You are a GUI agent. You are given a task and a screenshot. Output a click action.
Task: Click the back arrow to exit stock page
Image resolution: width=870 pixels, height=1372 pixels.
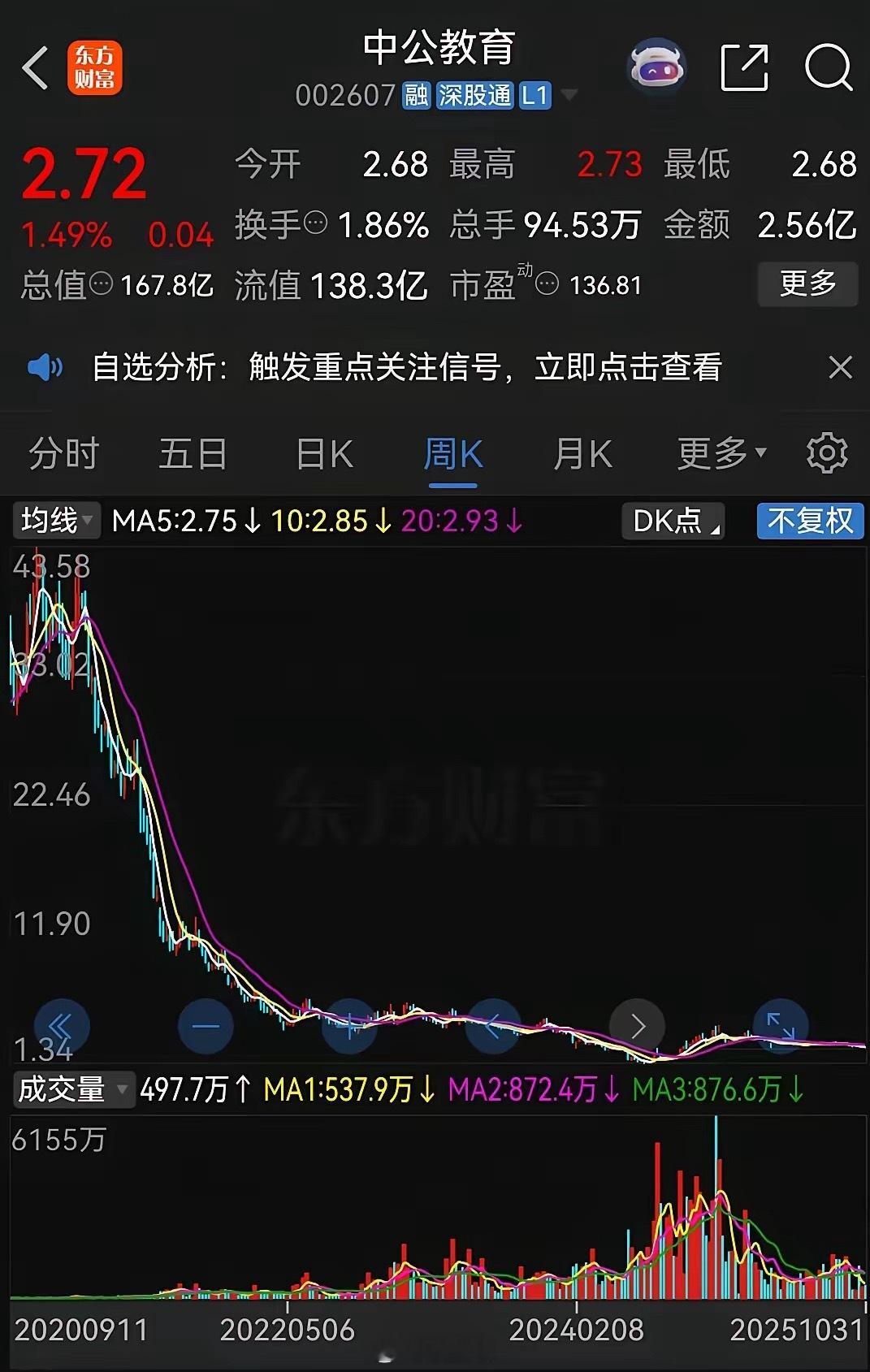click(34, 67)
